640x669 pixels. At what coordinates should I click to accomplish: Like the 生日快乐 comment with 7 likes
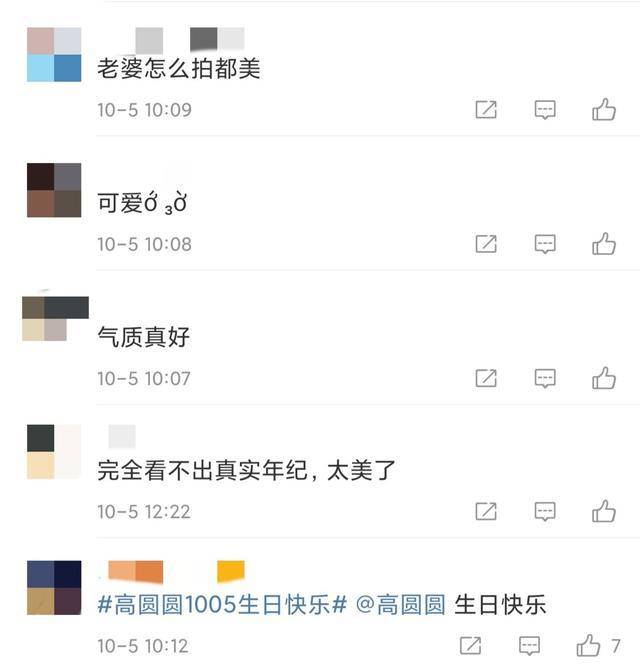(x=590, y=645)
